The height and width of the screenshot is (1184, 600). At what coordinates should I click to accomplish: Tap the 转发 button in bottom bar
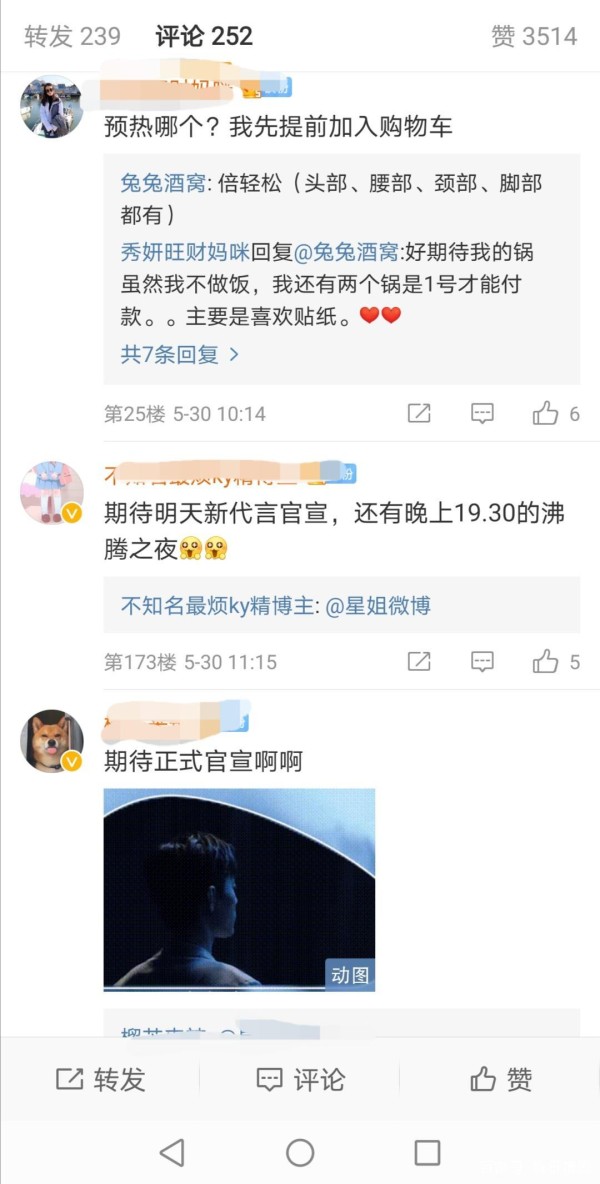100,1079
